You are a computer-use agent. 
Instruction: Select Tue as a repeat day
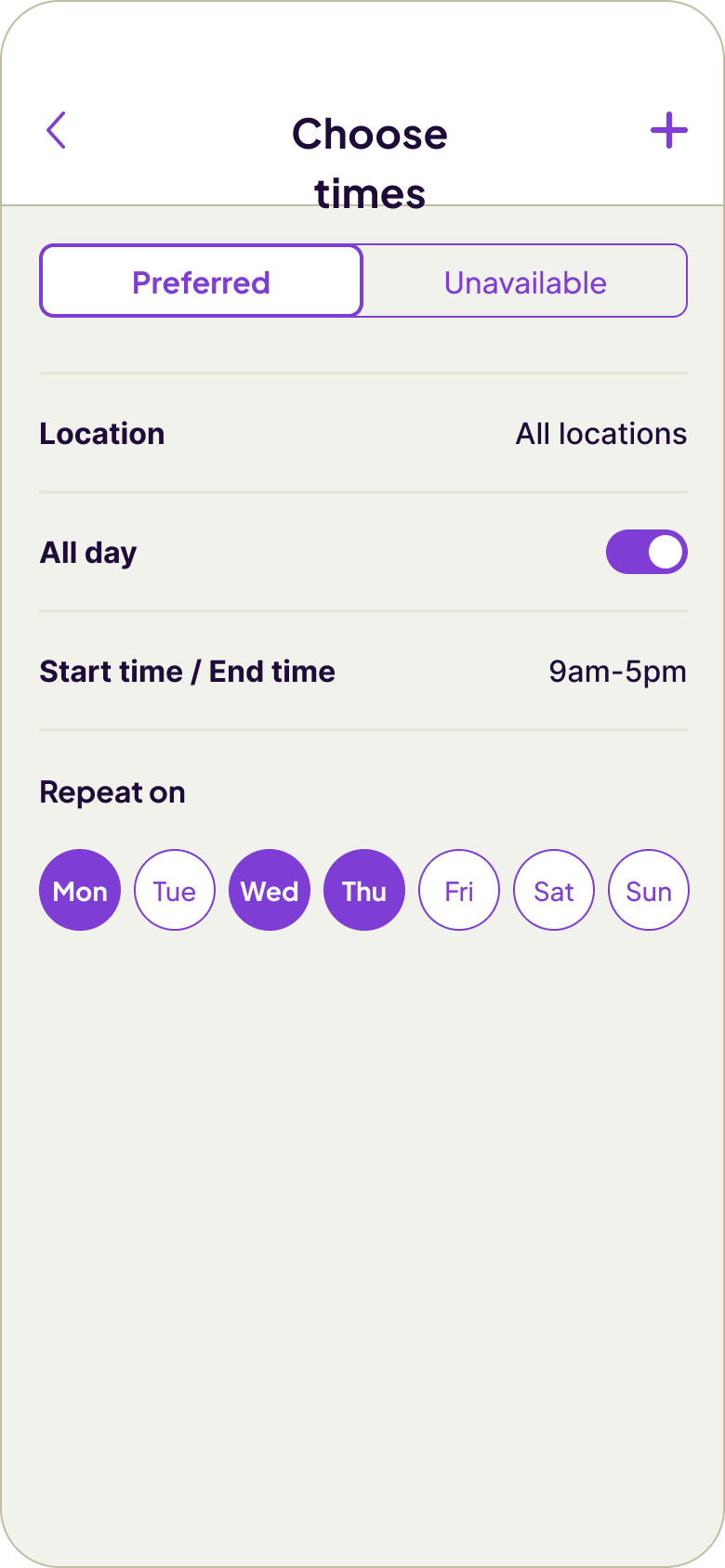[x=175, y=891]
